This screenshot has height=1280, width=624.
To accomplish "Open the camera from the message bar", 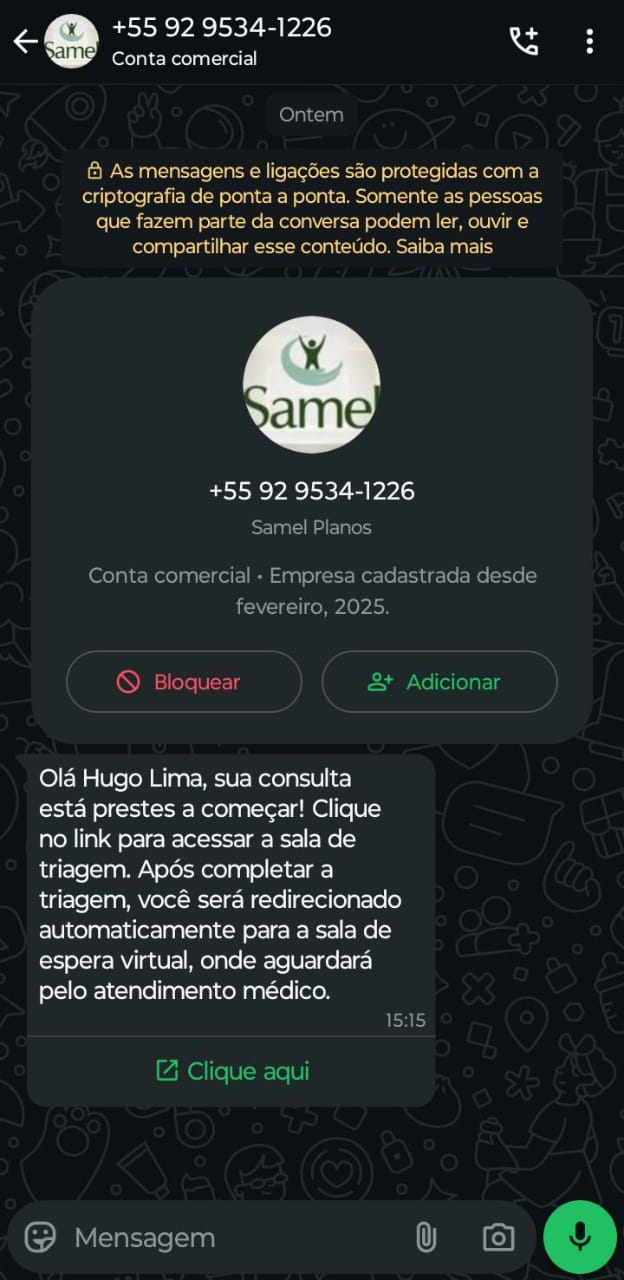I will click(x=498, y=1238).
